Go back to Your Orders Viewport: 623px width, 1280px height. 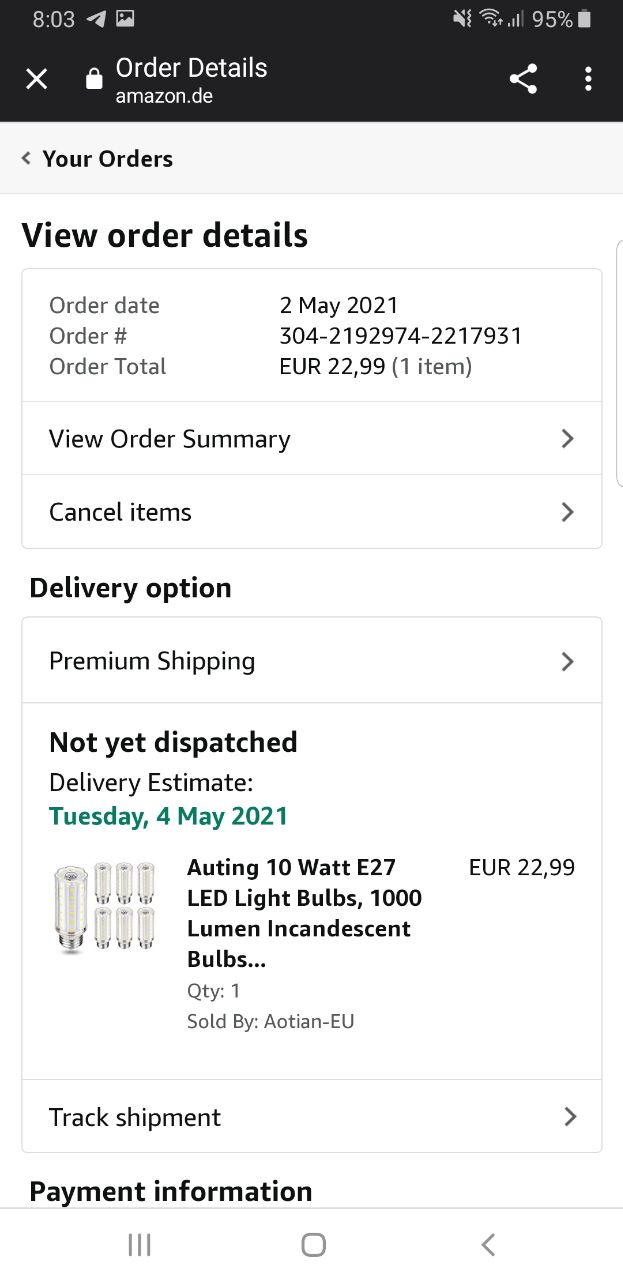point(97,159)
